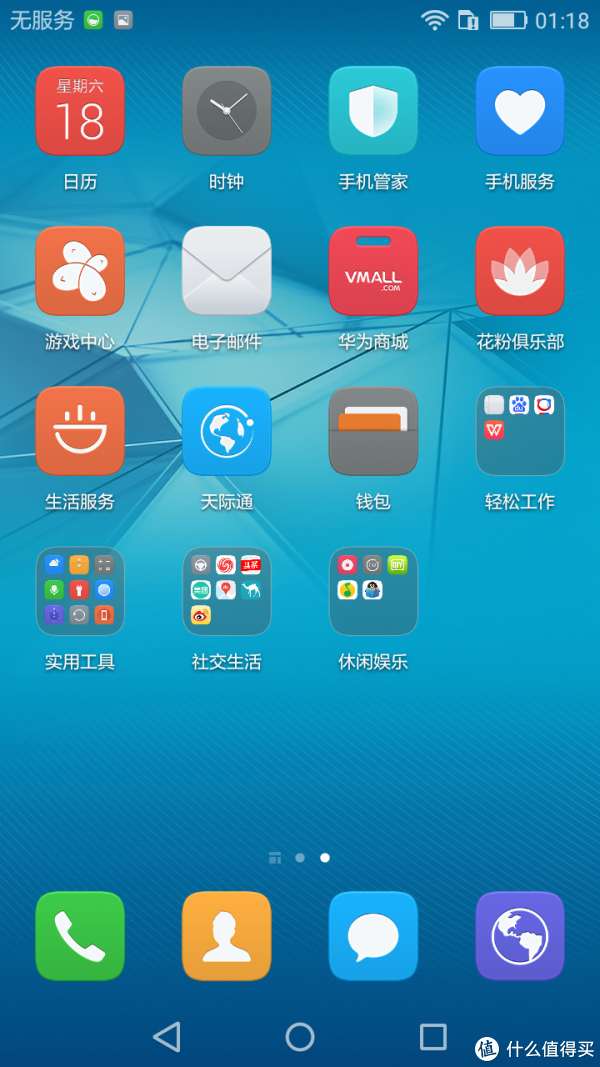600x1067 pixels.
Task: Launch 游戏中心 game center
Action: [x=80, y=271]
